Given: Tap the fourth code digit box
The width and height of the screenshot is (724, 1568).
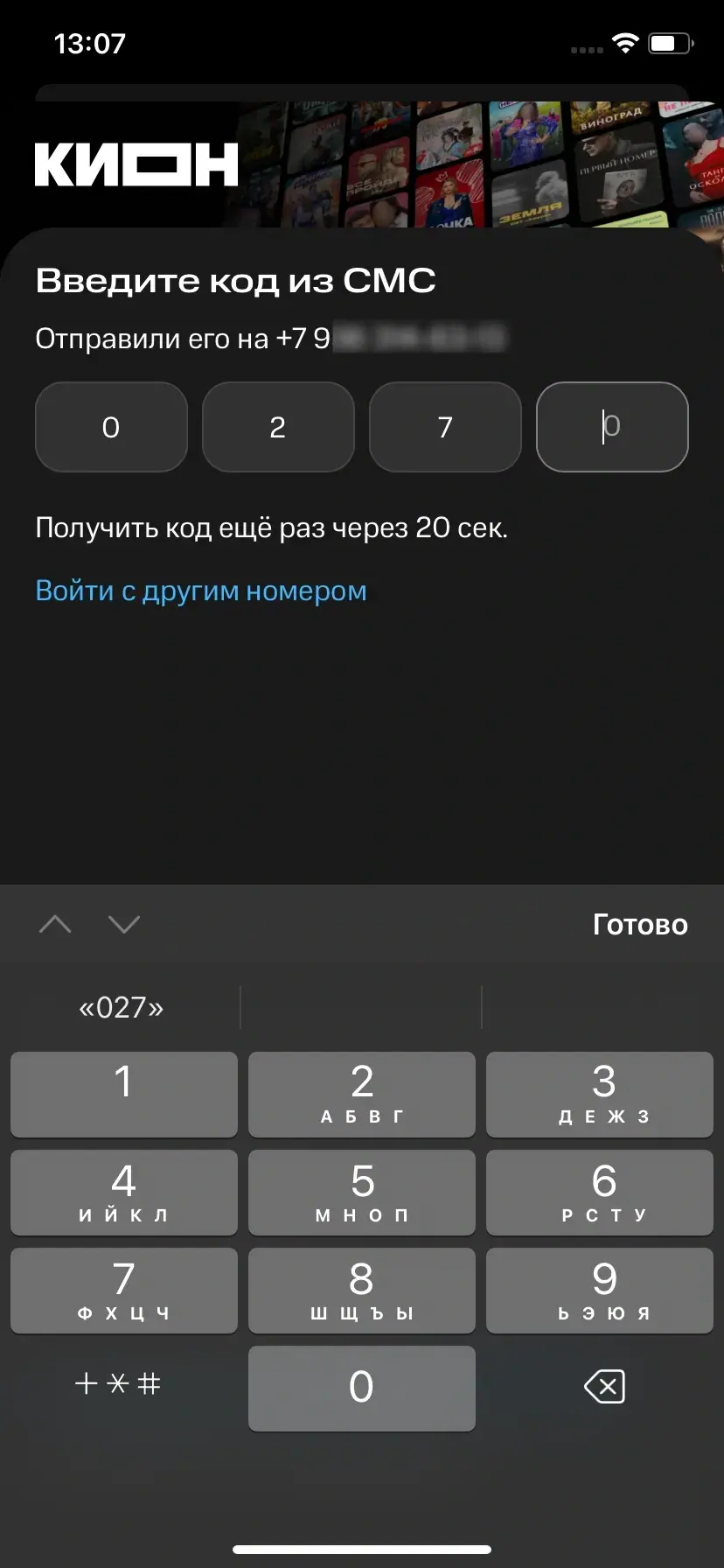Looking at the screenshot, I should click(612, 427).
